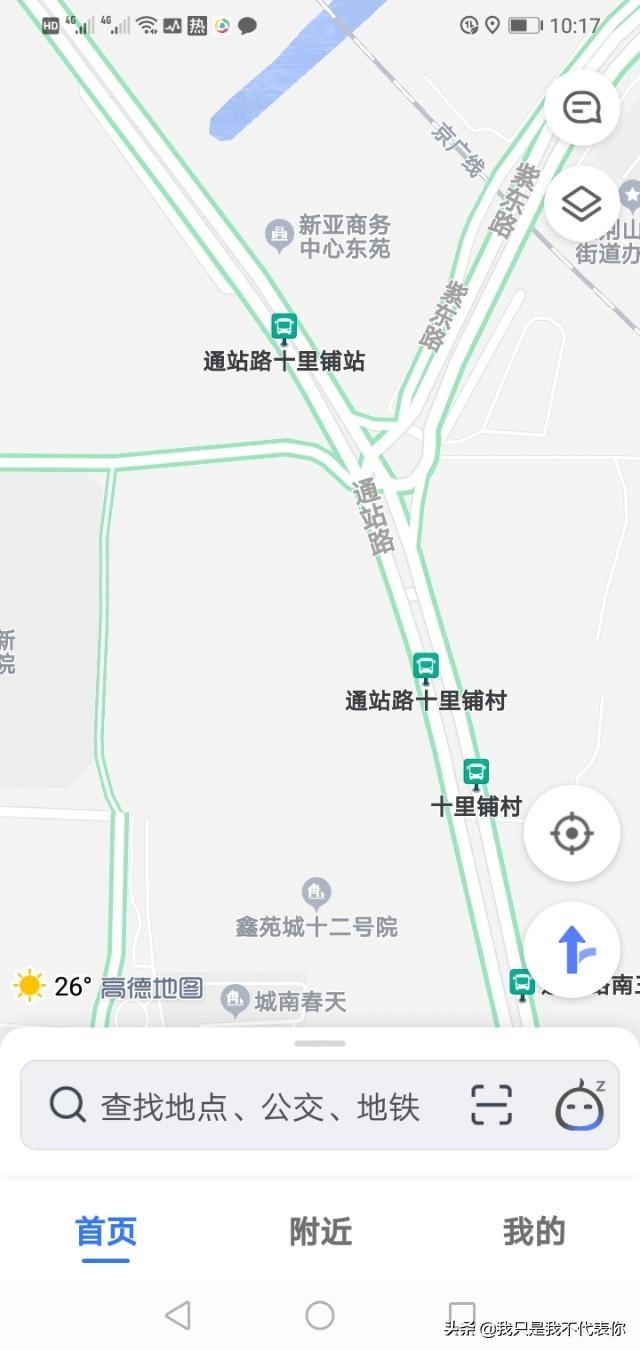Screen dimensions: 640x1351
Task: Go back with the system back button
Action: point(178,1315)
